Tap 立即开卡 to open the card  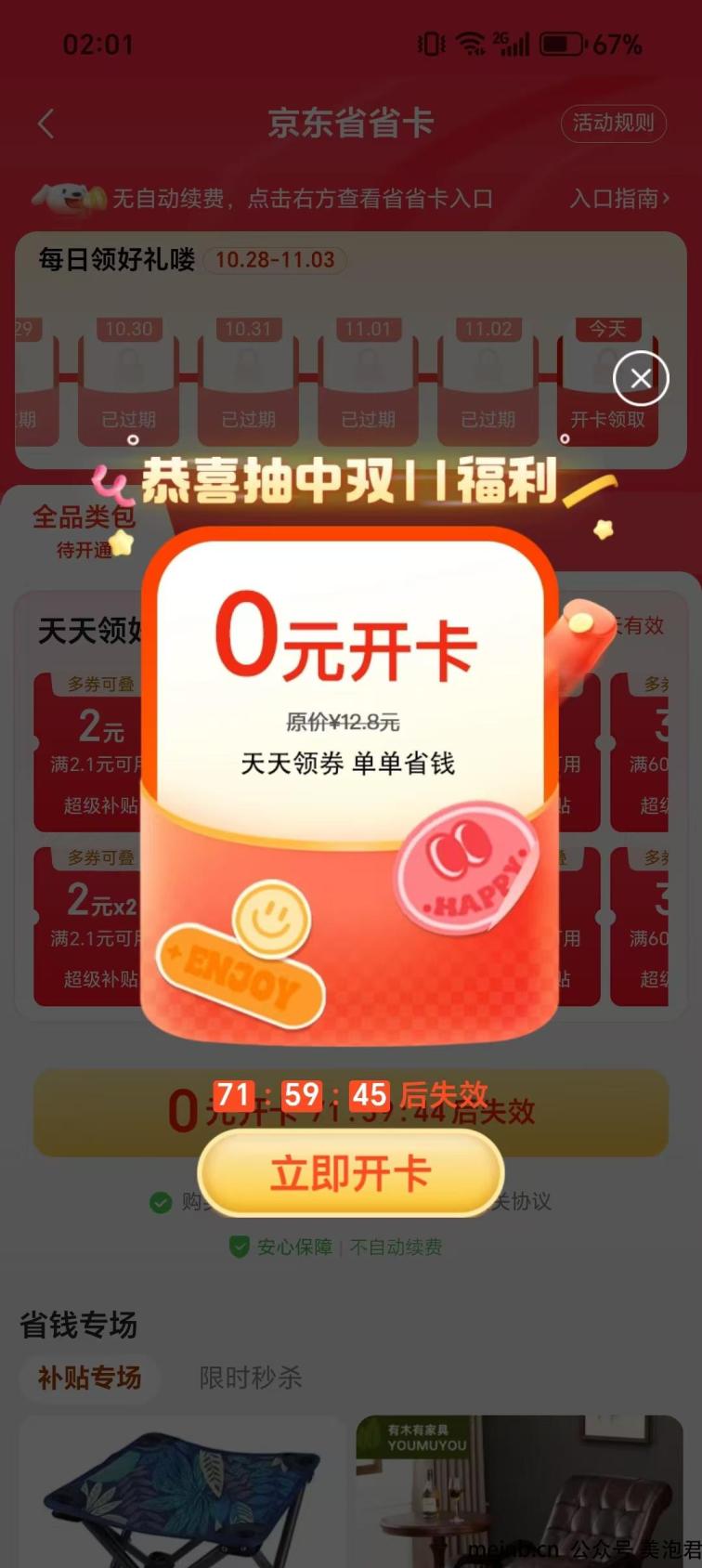[x=351, y=1173]
